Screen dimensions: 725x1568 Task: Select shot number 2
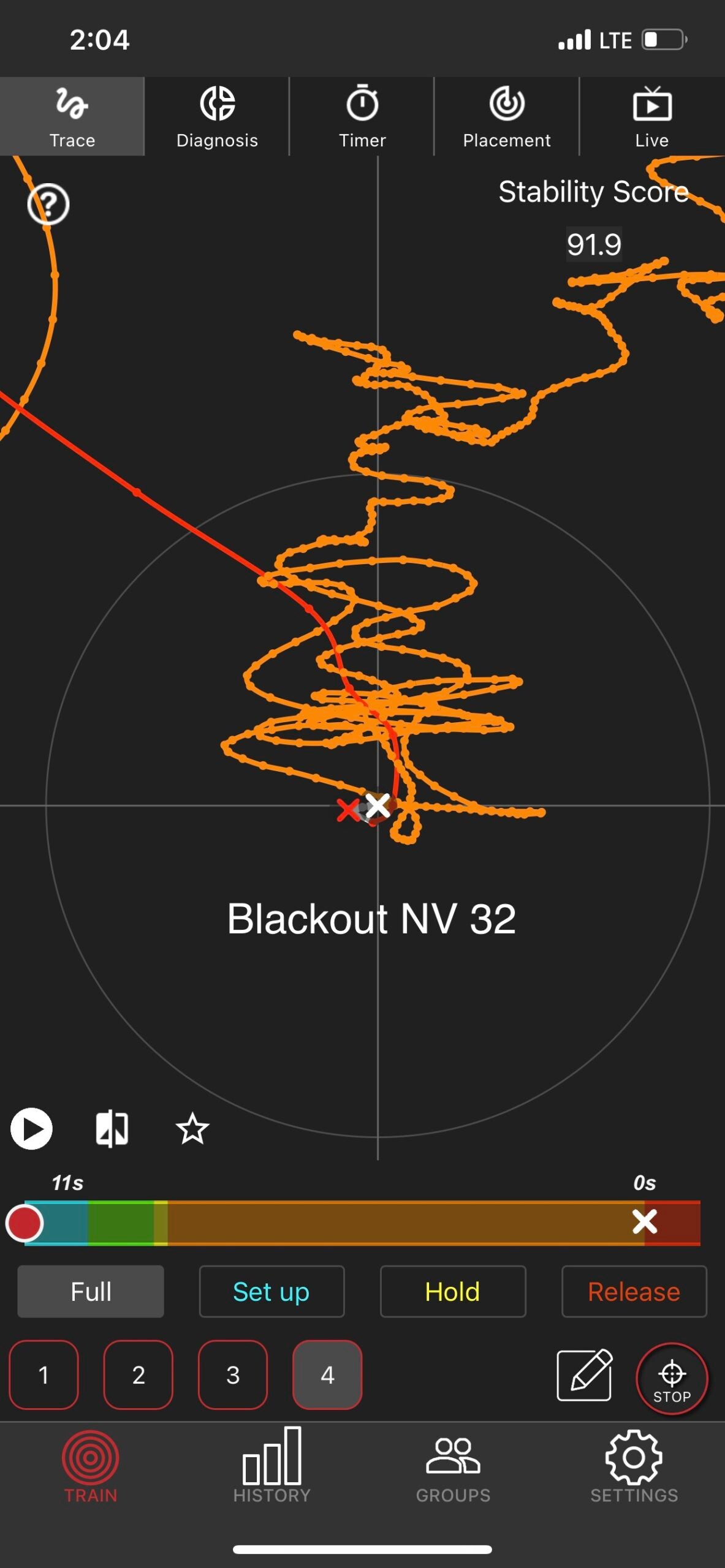pyautogui.click(x=139, y=1375)
